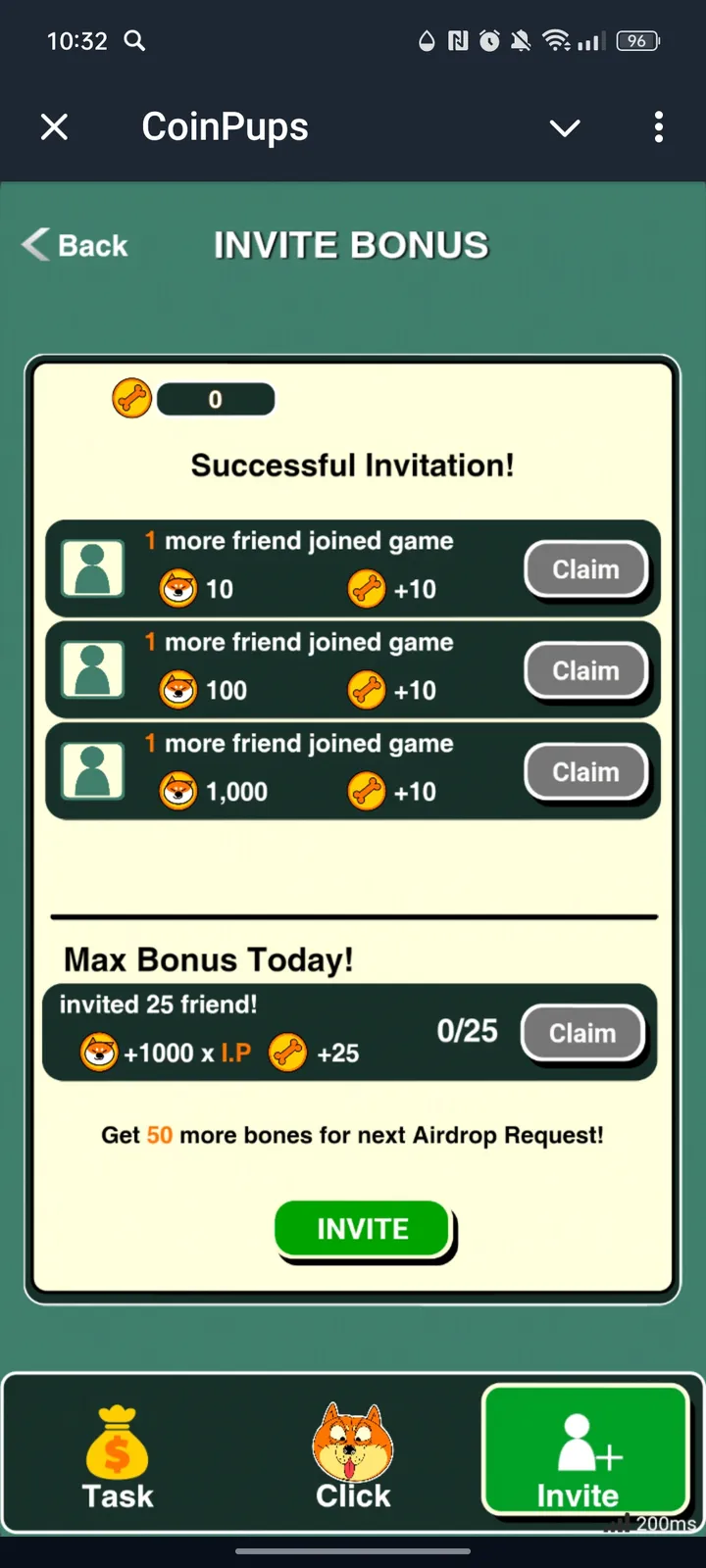Go back using the Back button
Image resolution: width=706 pixels, height=1568 pixels.
coord(74,245)
